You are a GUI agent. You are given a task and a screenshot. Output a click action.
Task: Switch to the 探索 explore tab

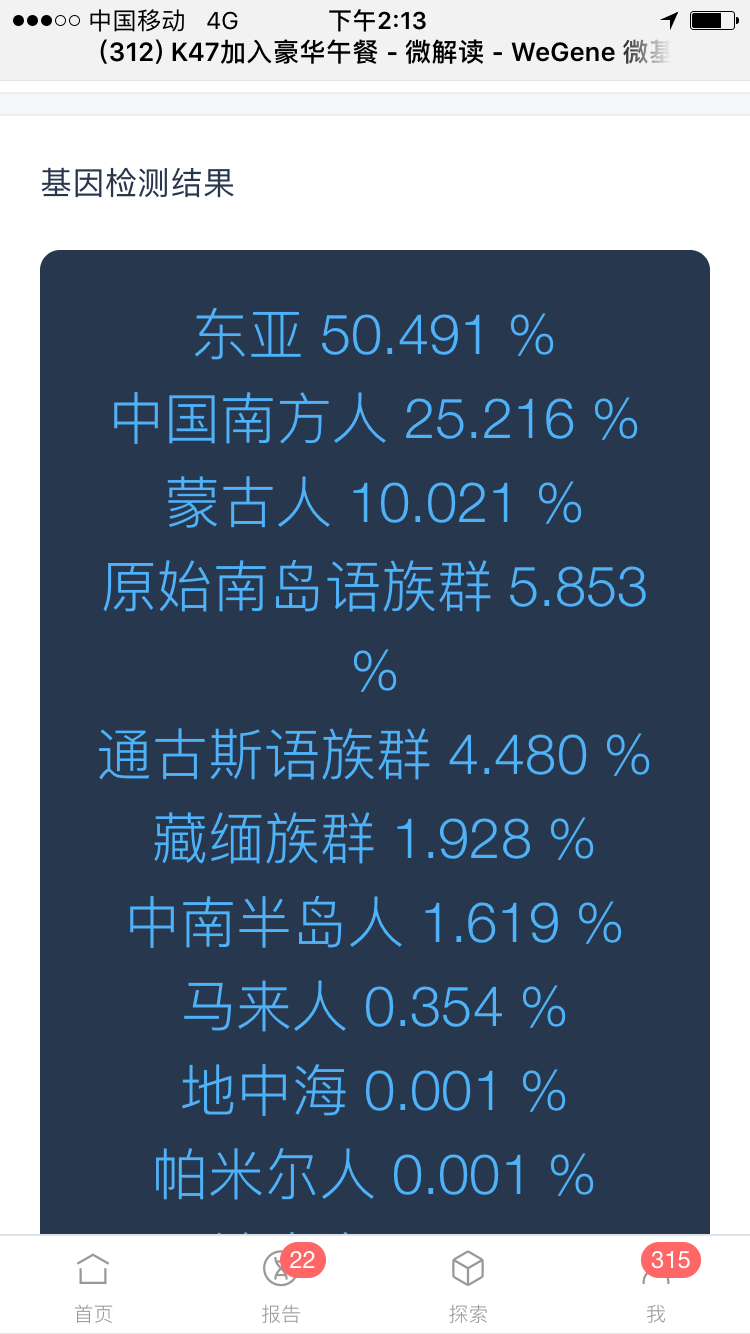coord(468,1286)
